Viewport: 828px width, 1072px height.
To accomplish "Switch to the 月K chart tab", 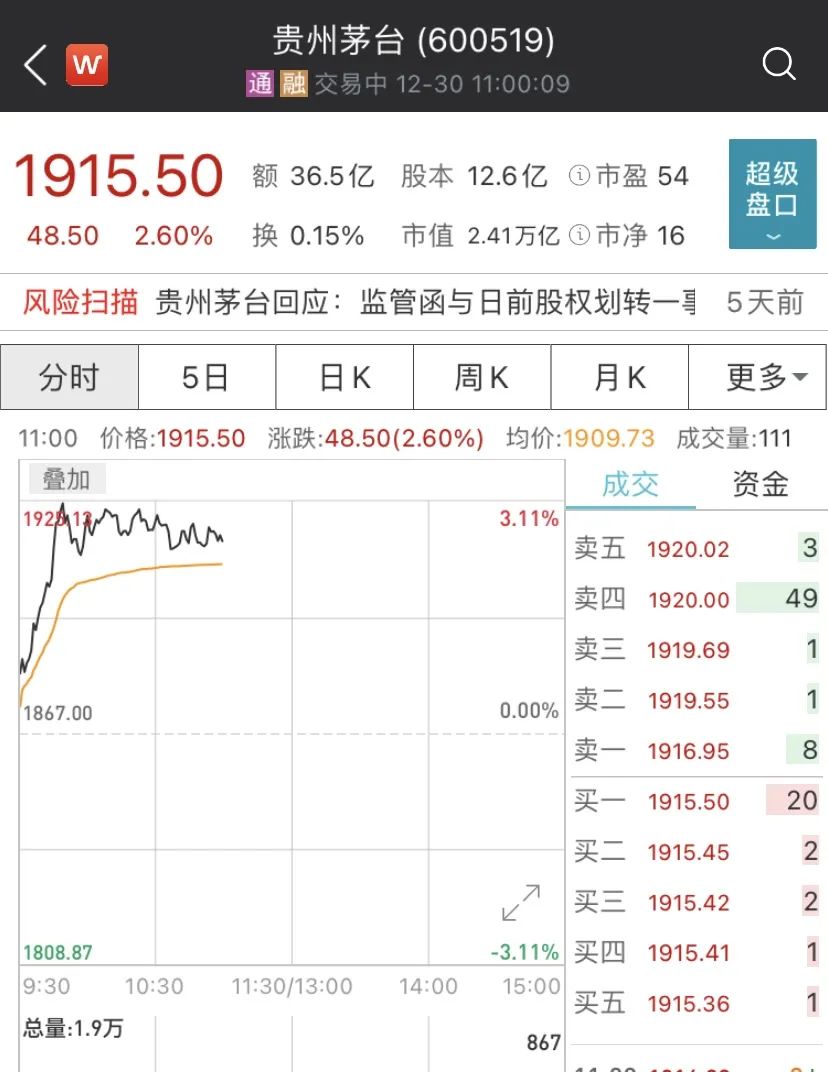I will [619, 377].
